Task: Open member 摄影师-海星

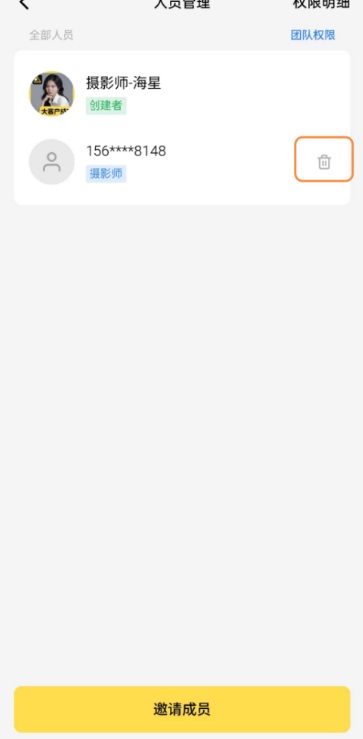Action: pyautogui.click(x=182, y=94)
